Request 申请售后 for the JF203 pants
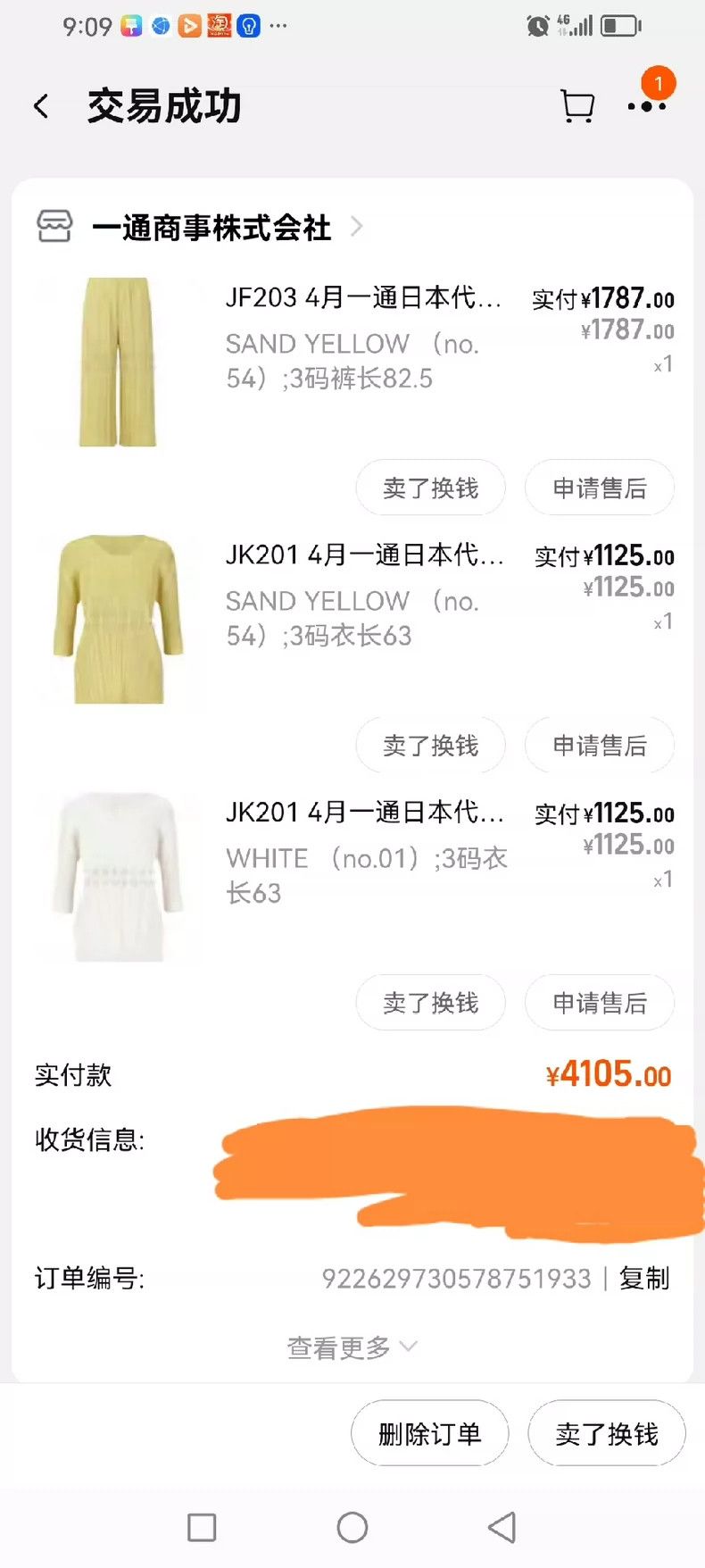This screenshot has width=705, height=1568. 599,488
